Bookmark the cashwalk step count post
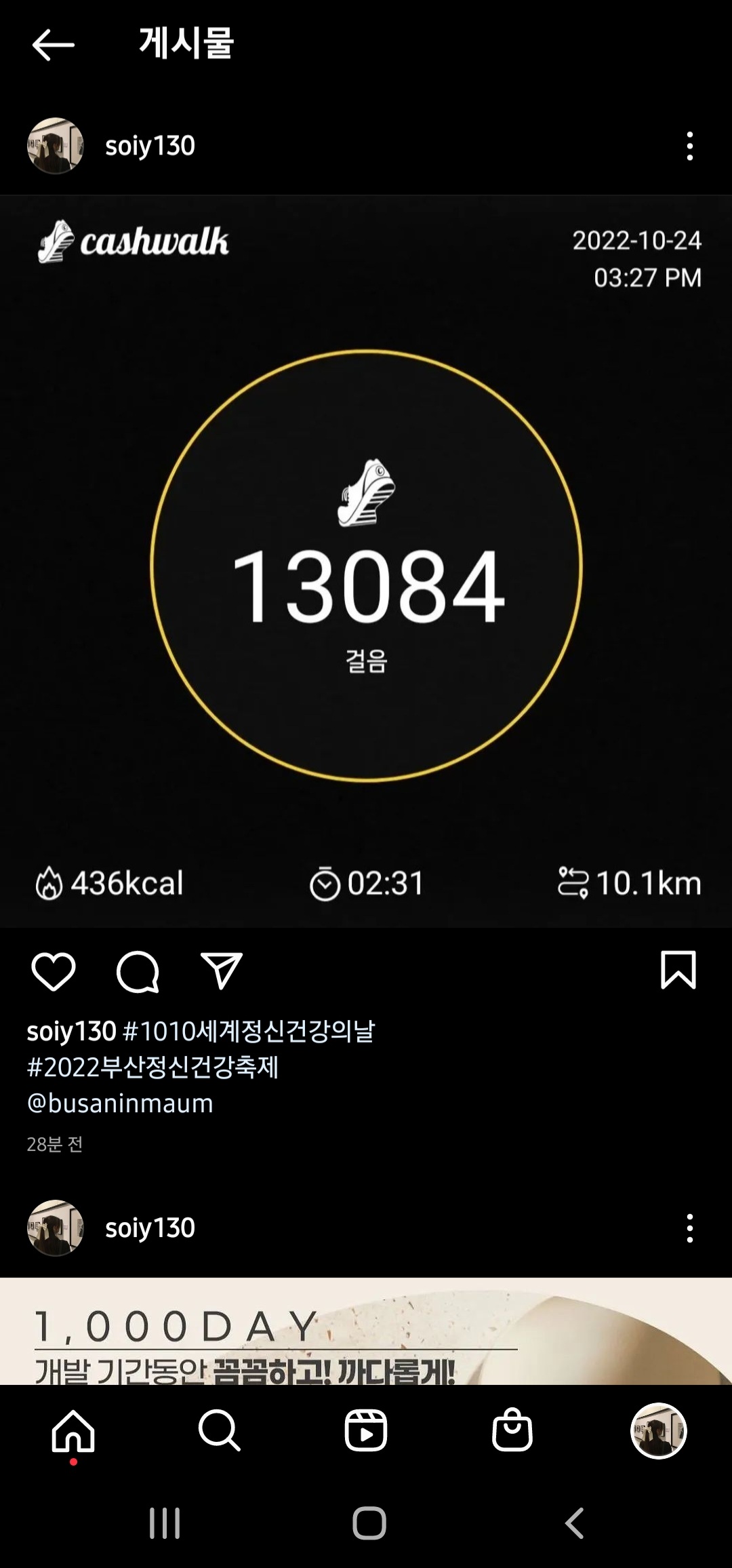732x1568 pixels. pyautogui.click(x=678, y=970)
